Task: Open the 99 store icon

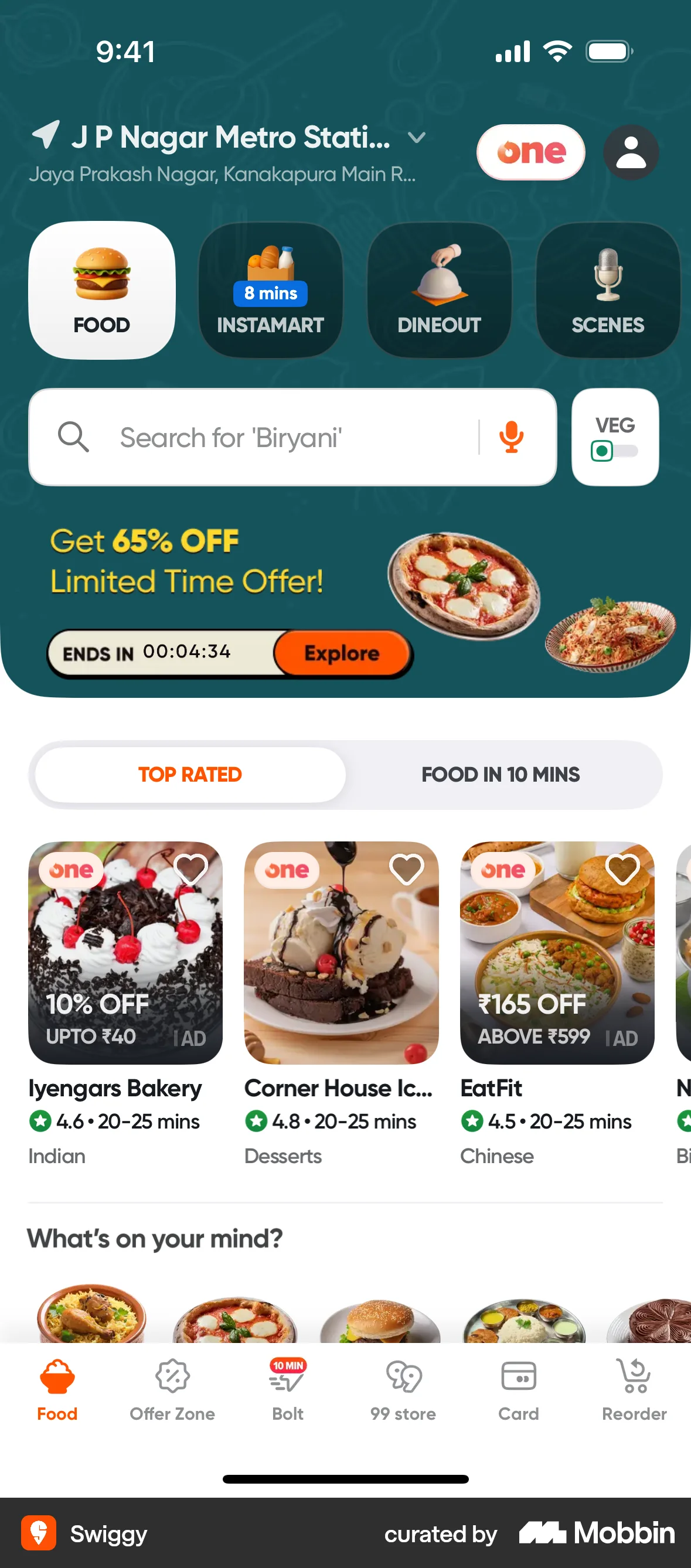Action: (x=403, y=1394)
